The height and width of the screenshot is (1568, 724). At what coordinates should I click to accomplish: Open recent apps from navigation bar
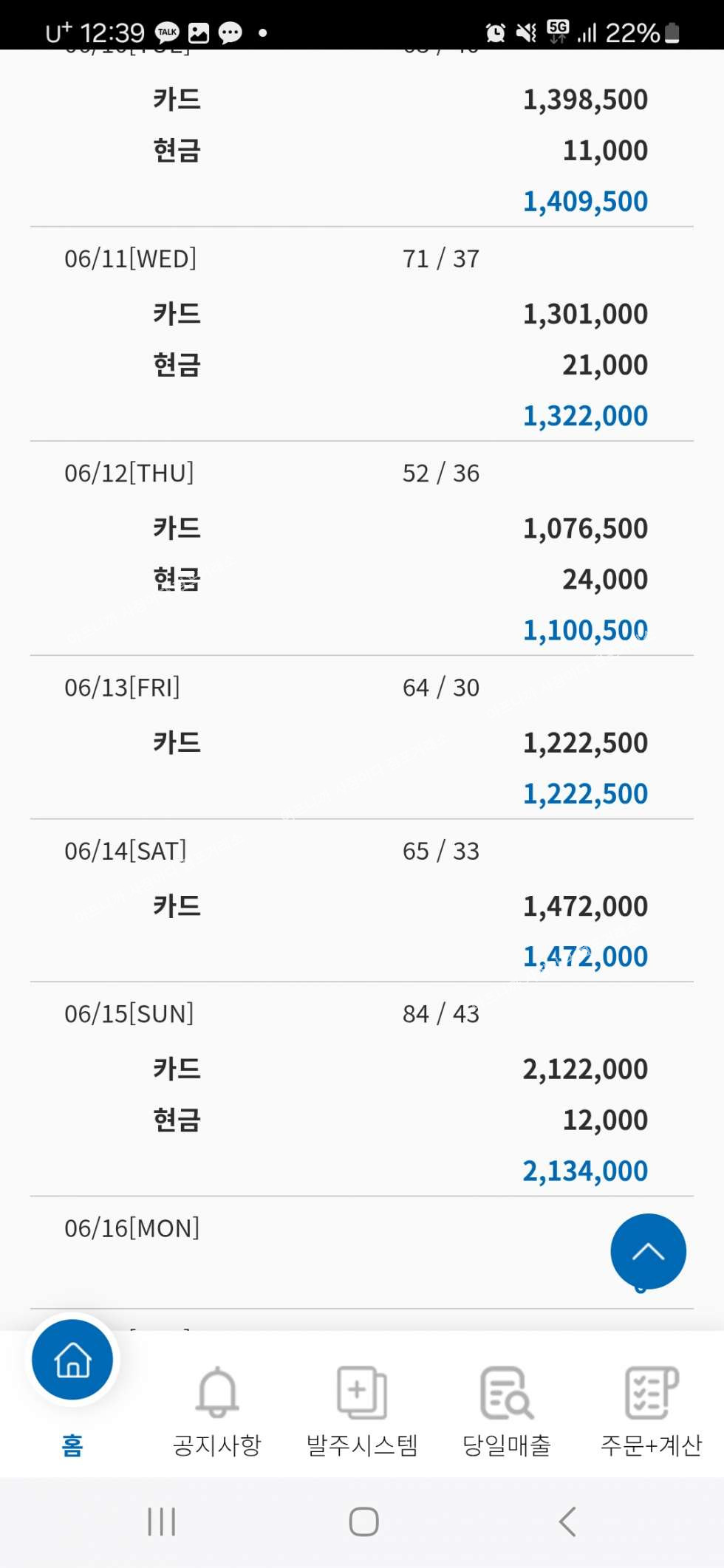[x=162, y=1521]
